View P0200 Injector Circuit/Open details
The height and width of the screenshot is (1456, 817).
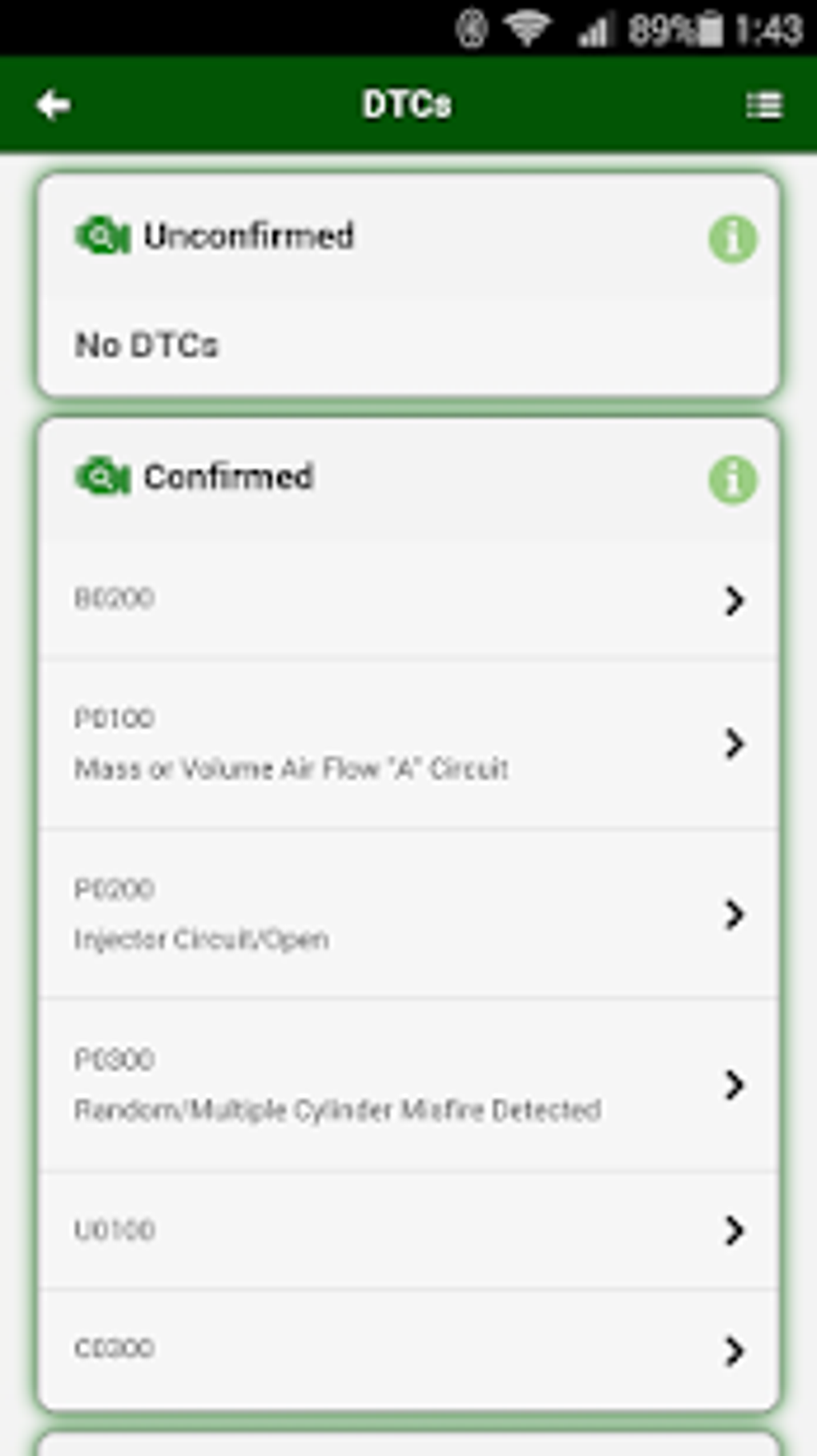[408, 914]
